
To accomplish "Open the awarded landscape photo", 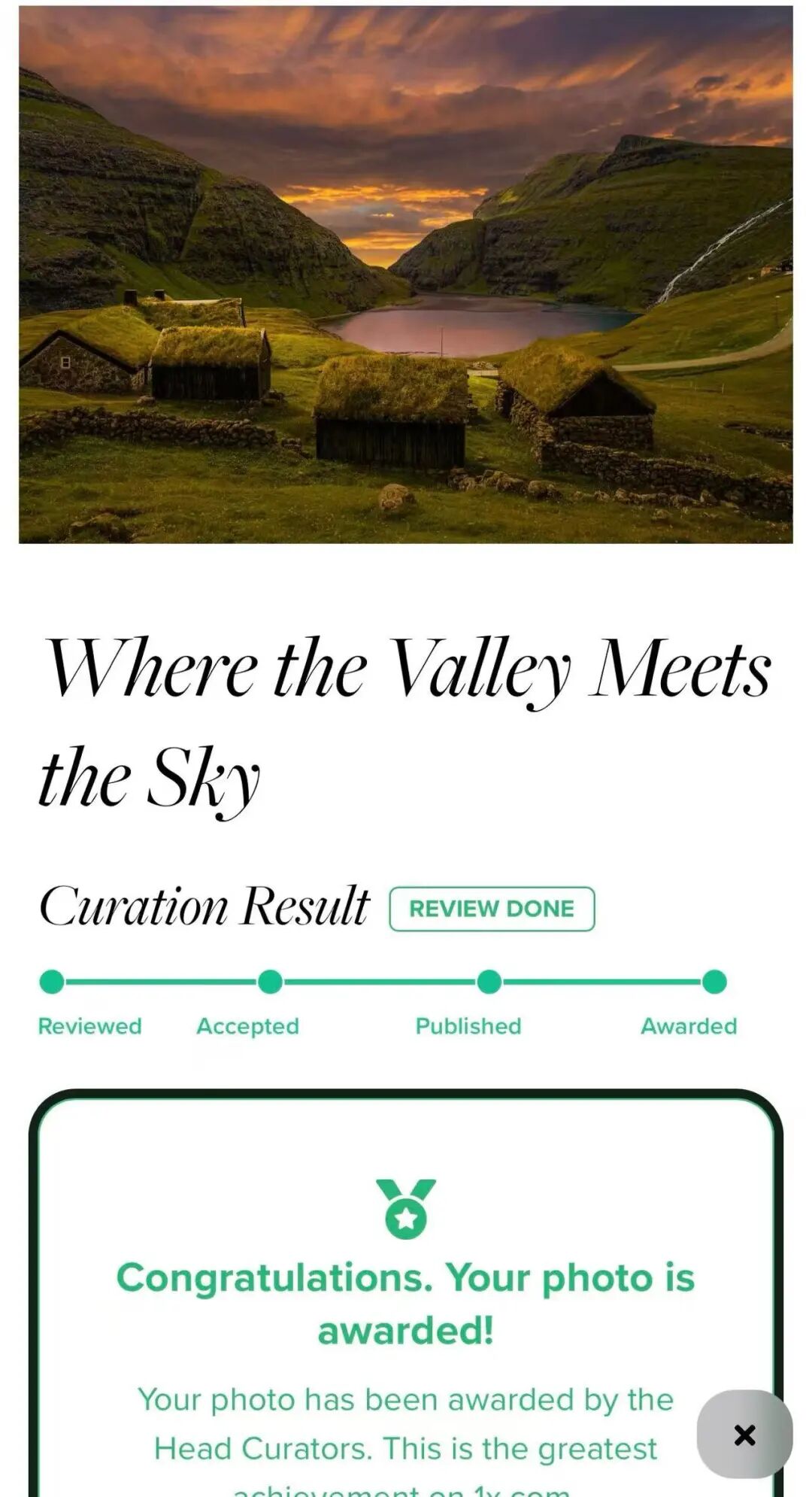I will tap(406, 275).
